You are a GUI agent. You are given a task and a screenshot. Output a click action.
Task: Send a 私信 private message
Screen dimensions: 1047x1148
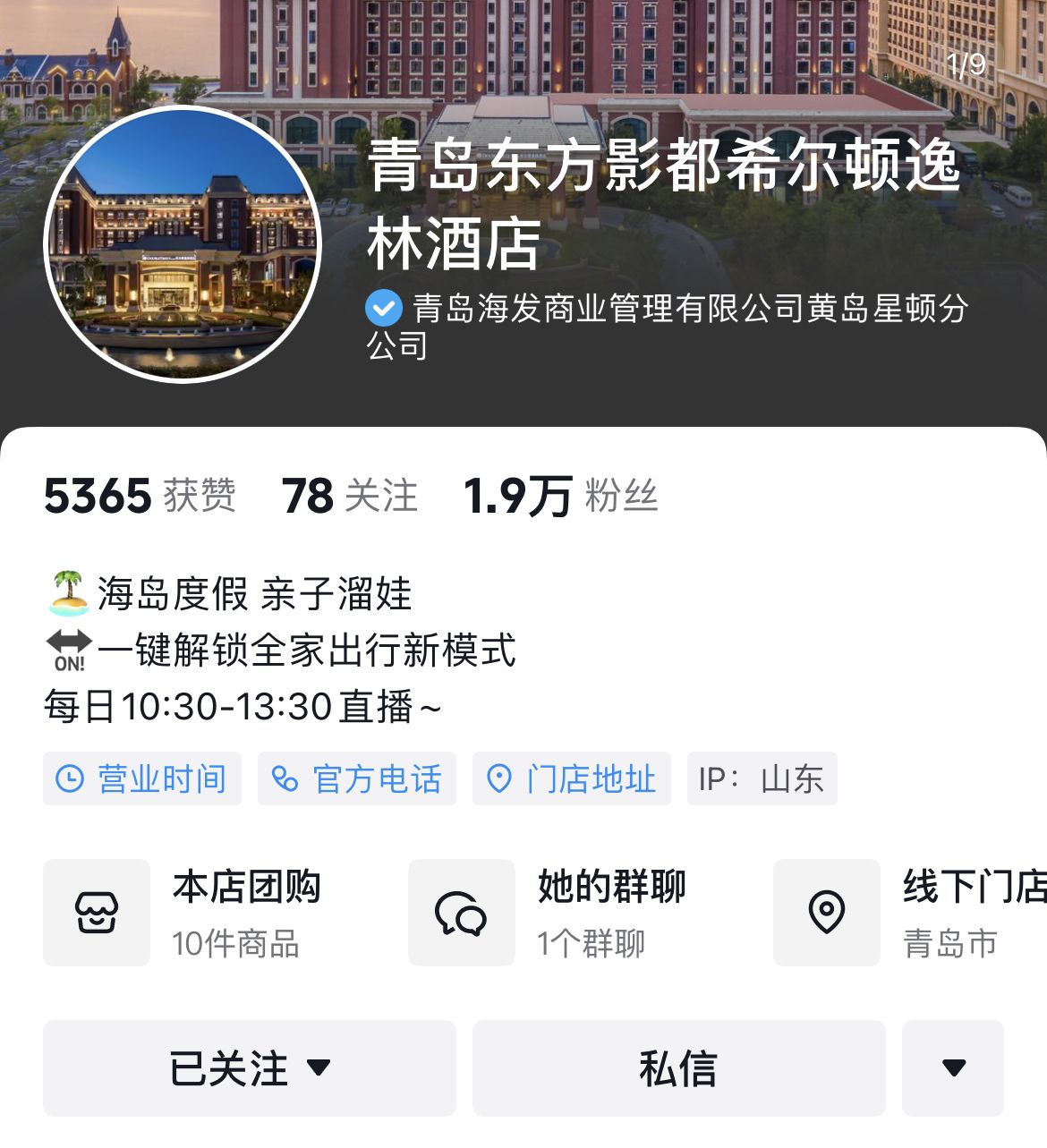tap(678, 1068)
